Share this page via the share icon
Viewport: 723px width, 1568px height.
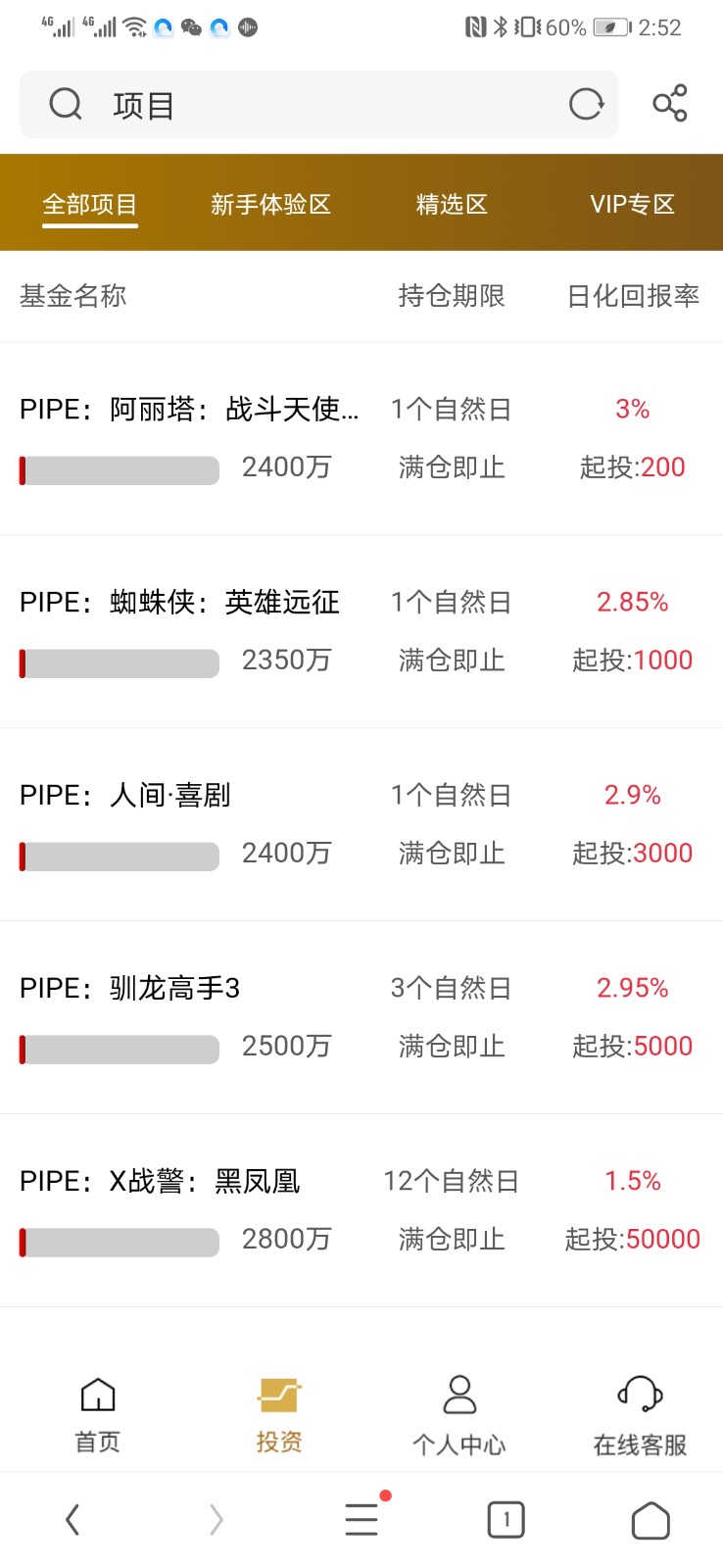coord(670,103)
